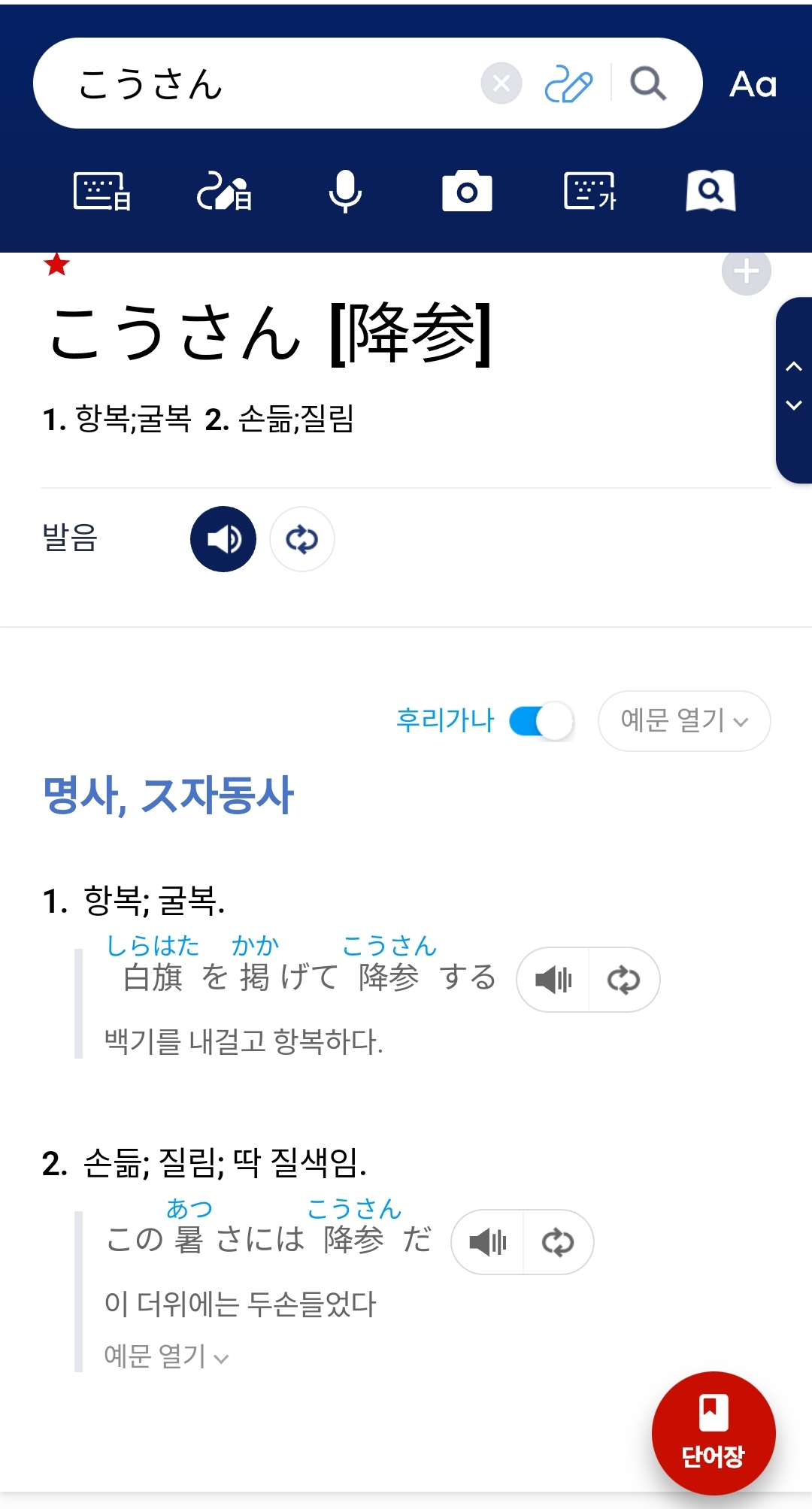The height and width of the screenshot is (1509, 812).
Task: Play the pronunciation of こうさん
Action: [223, 539]
